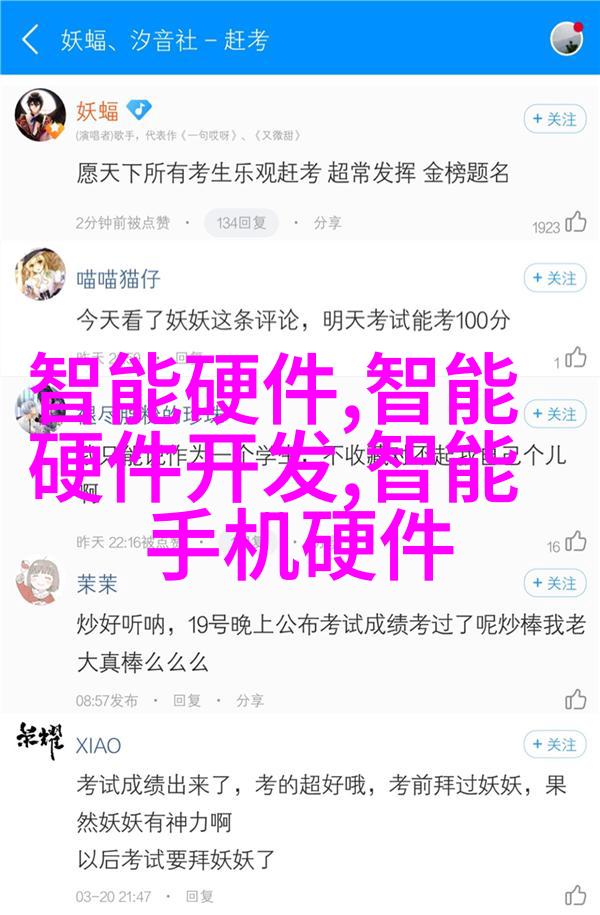Open 妖蝠's profile avatar
Viewport: 600px width, 915px height.
point(40,115)
